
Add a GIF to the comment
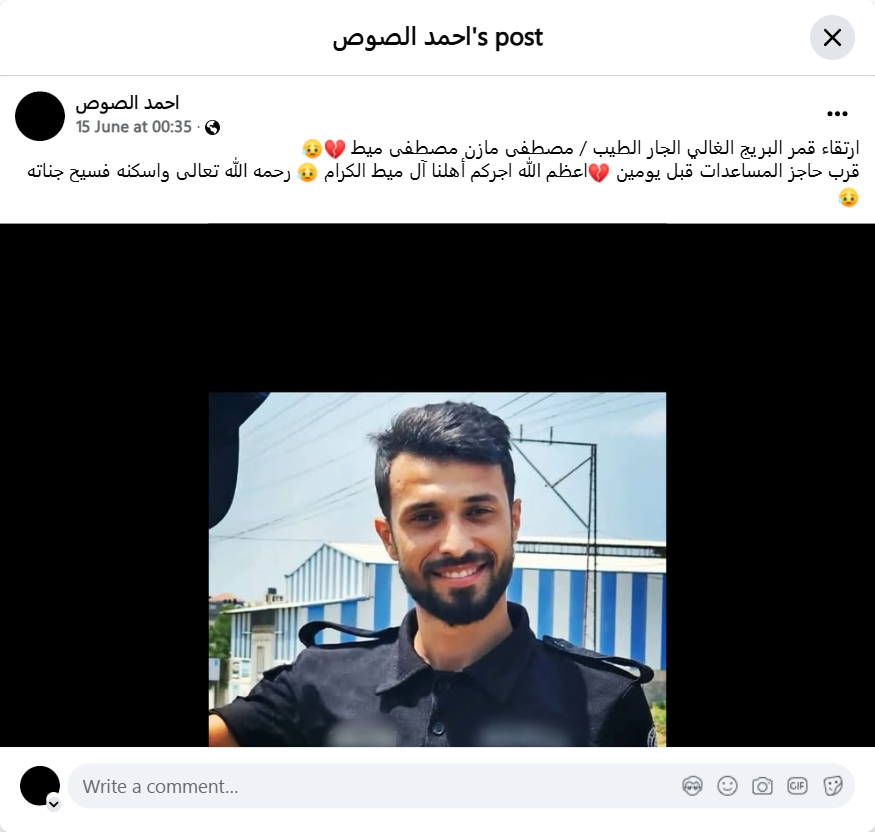point(797,786)
